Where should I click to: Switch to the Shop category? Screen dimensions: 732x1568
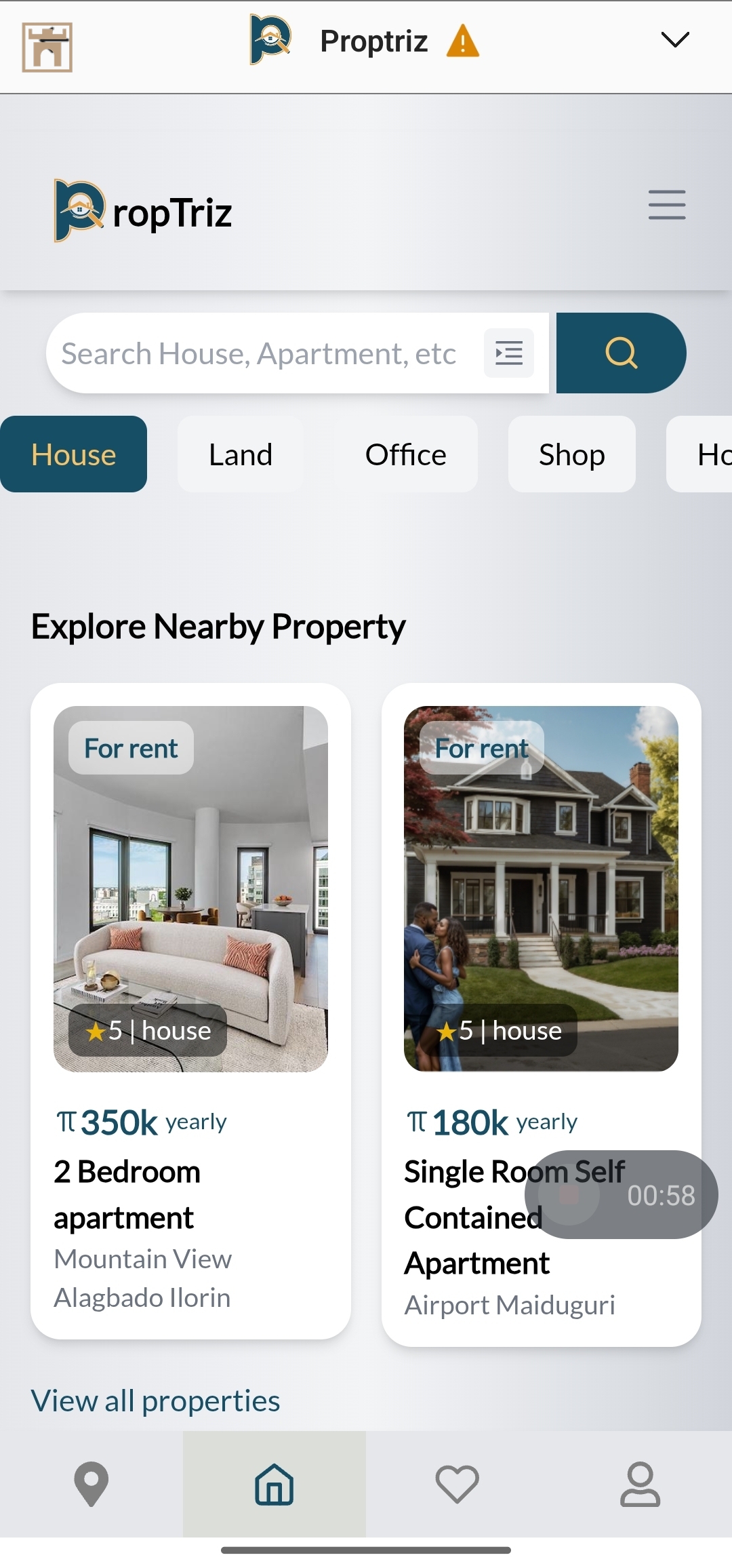tap(571, 454)
